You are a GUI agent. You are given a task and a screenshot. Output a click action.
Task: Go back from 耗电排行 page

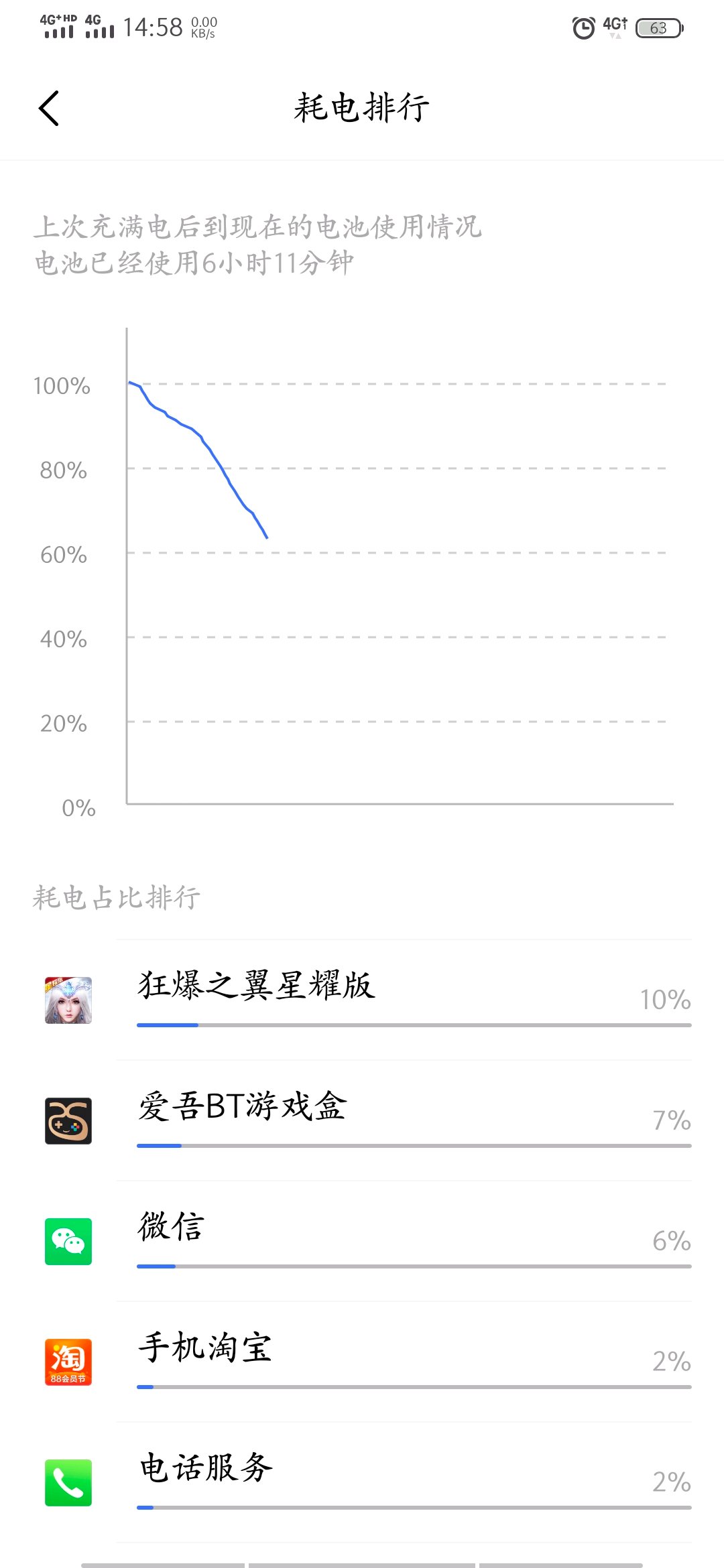[x=49, y=109]
